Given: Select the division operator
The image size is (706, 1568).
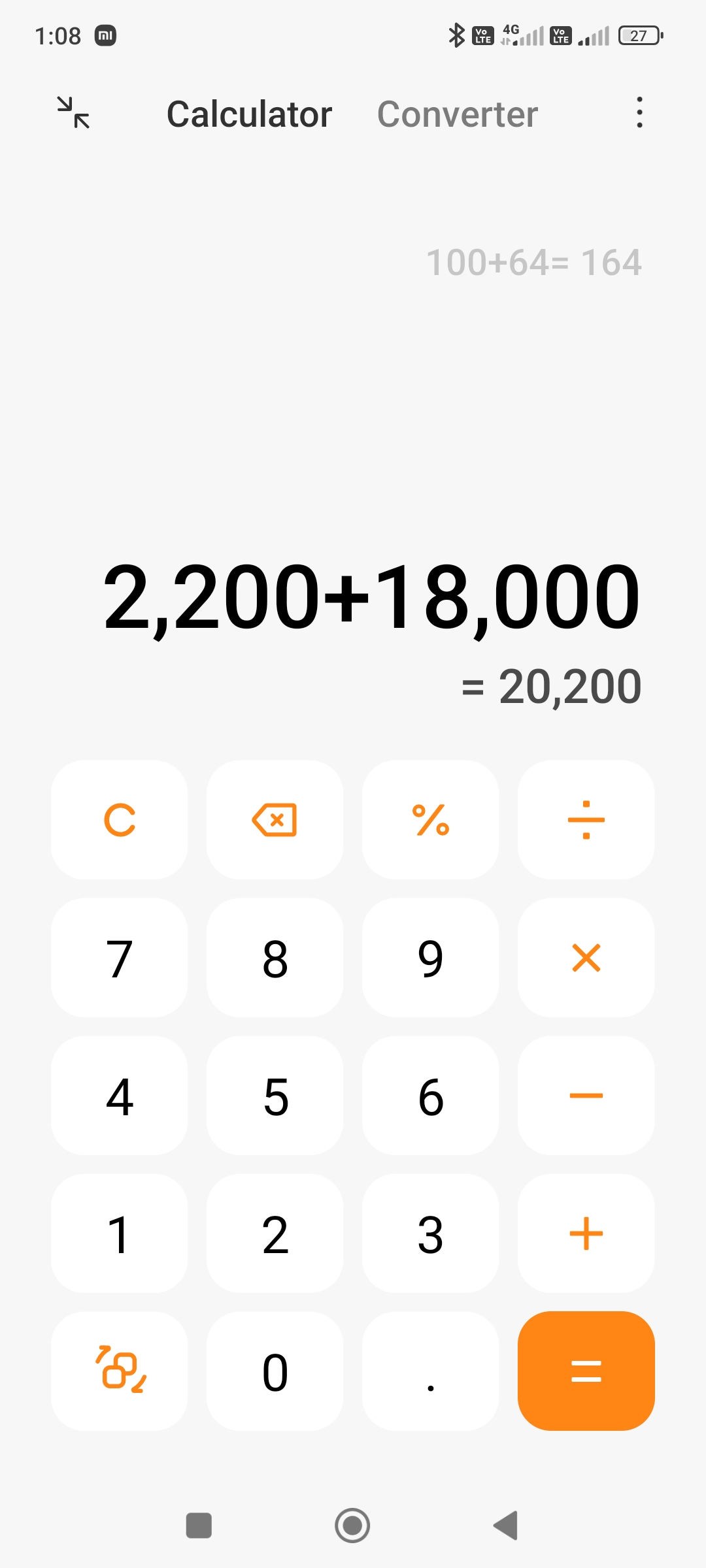Looking at the screenshot, I should pyautogui.click(x=586, y=819).
